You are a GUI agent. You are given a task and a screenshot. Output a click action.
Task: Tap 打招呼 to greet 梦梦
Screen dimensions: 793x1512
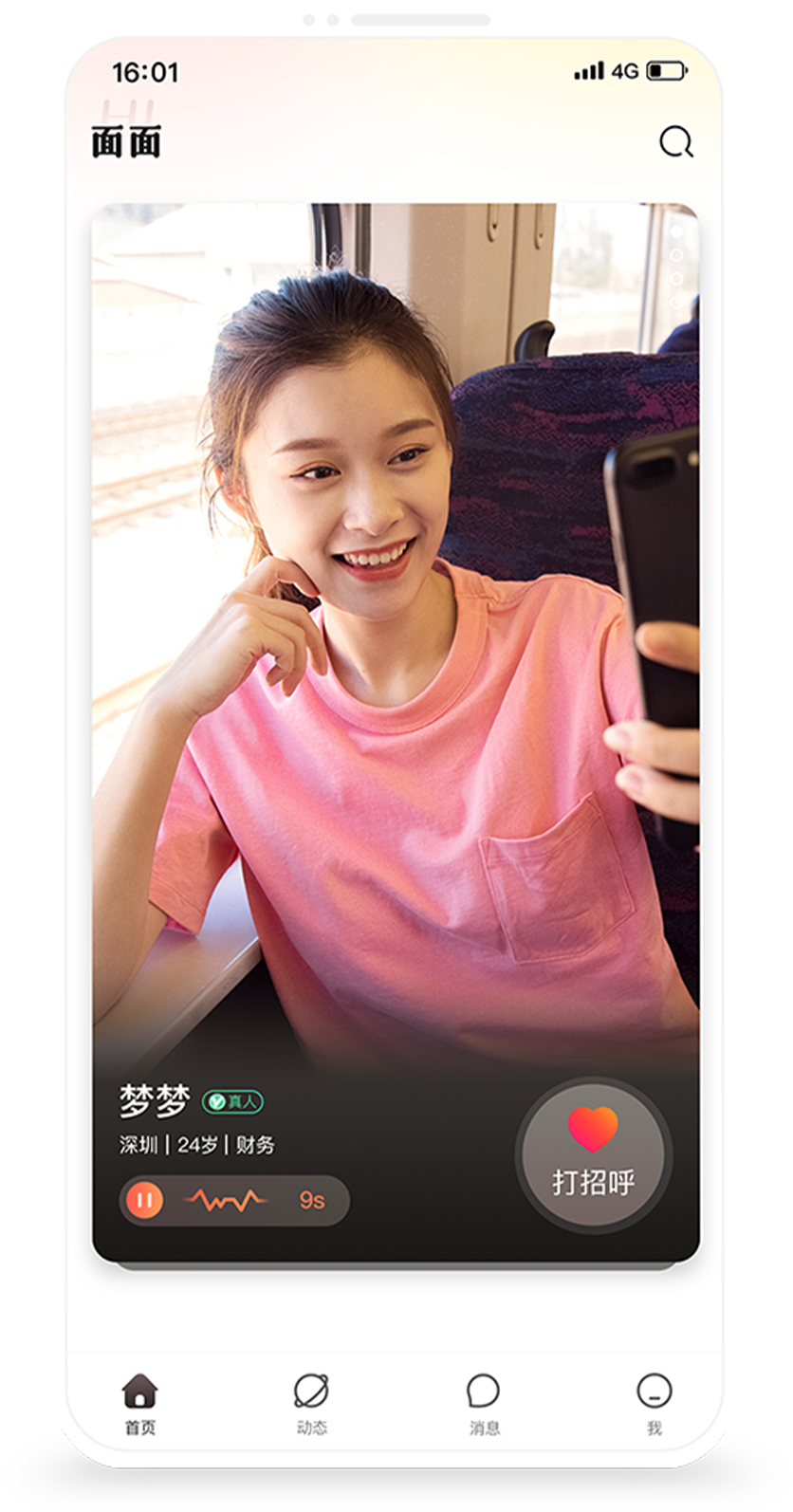point(594,1155)
